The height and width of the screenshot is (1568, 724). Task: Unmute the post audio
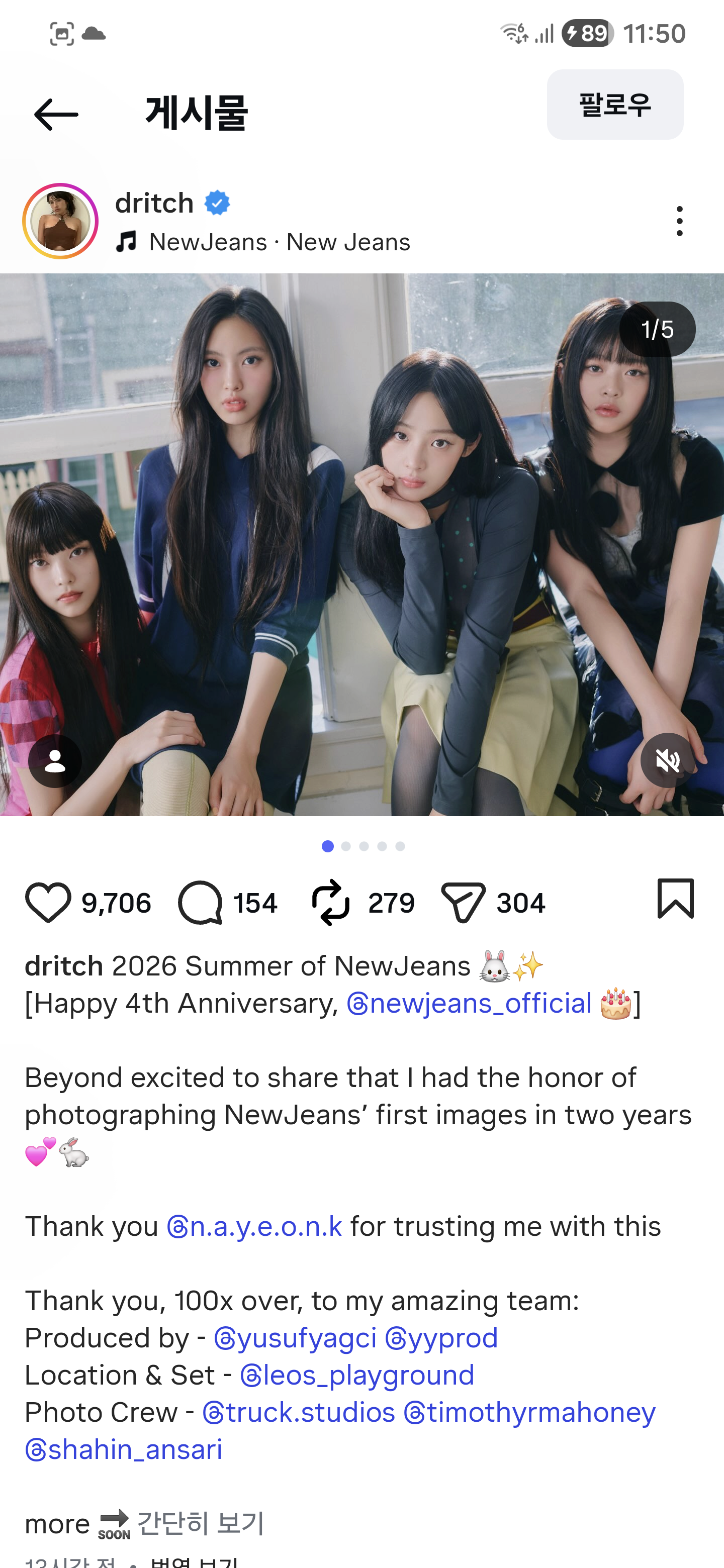click(667, 760)
